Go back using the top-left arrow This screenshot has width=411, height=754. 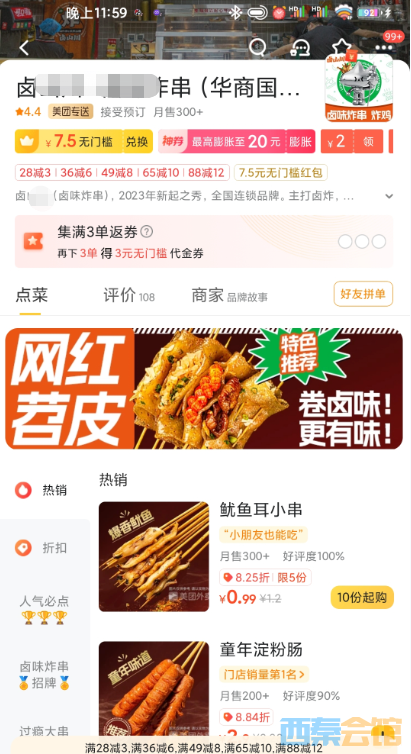click(24, 48)
